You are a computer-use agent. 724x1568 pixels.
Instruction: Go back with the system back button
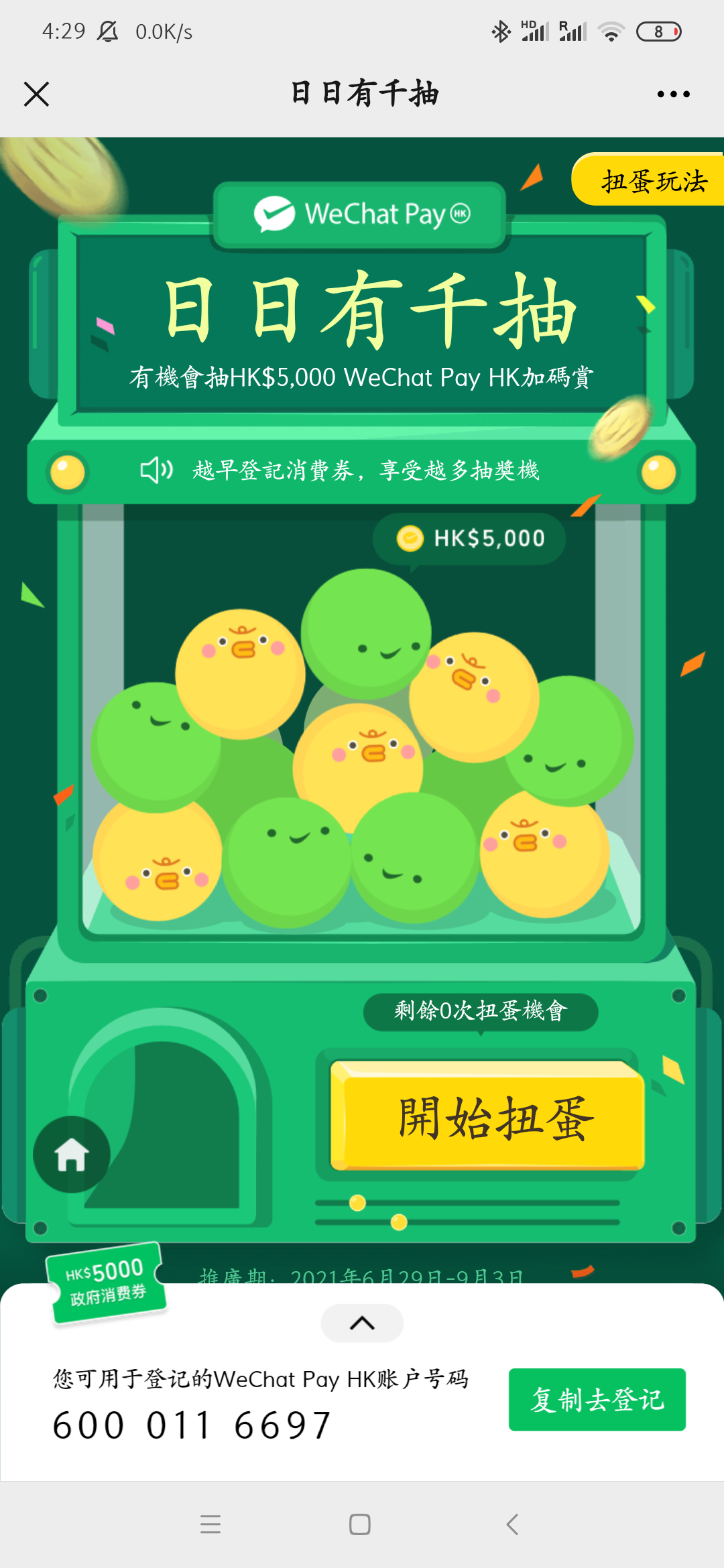coord(512,1524)
